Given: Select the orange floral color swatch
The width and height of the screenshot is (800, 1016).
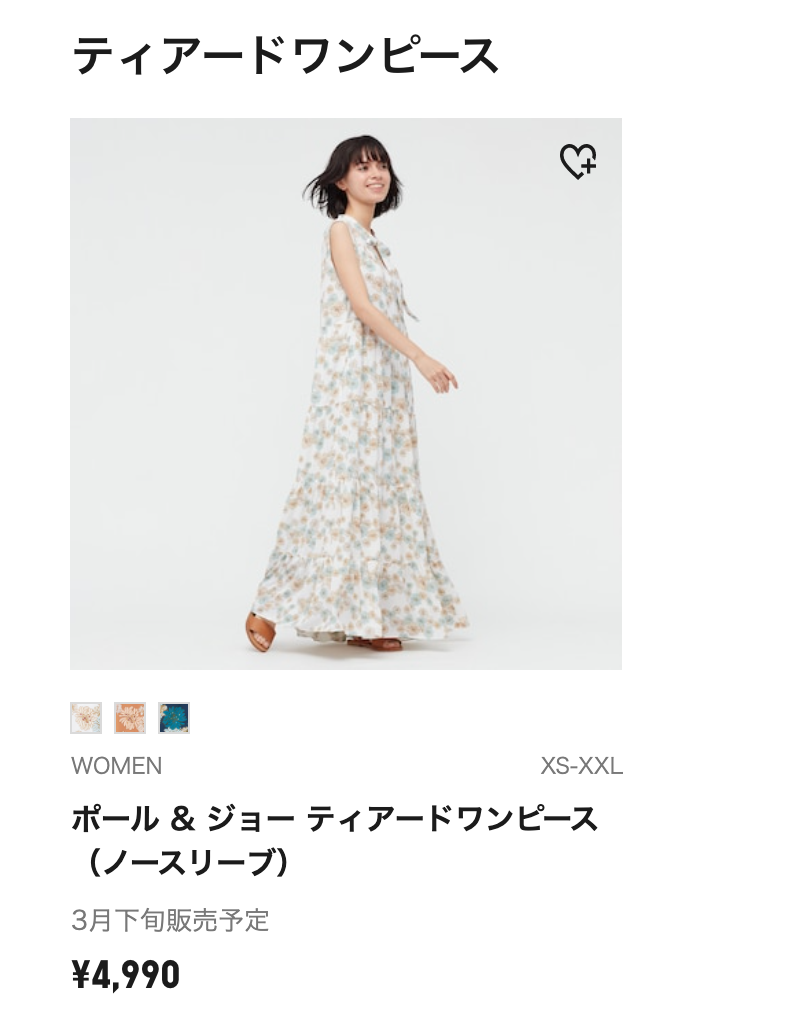Looking at the screenshot, I should coord(130,718).
